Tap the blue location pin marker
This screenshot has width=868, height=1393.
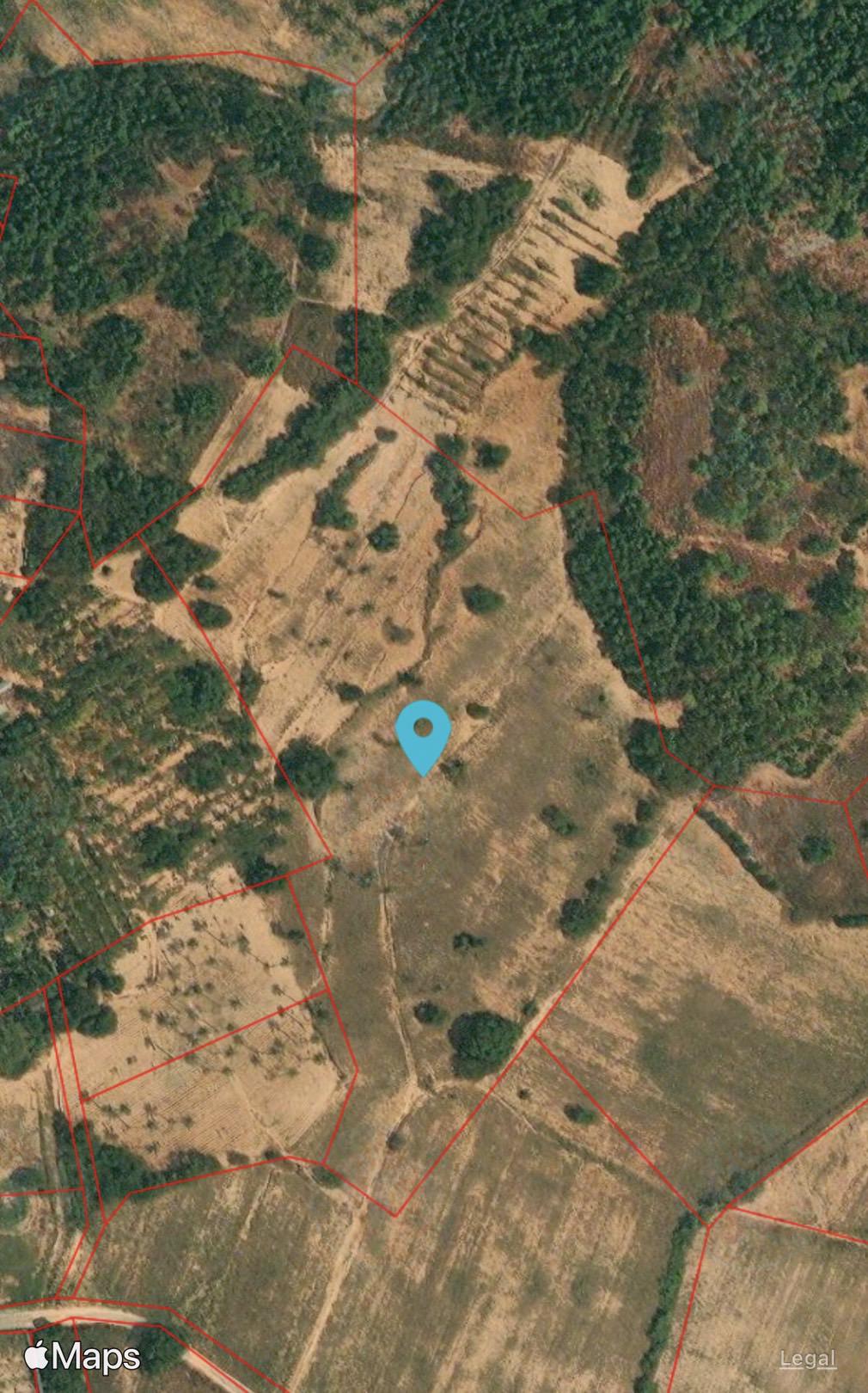423,738
